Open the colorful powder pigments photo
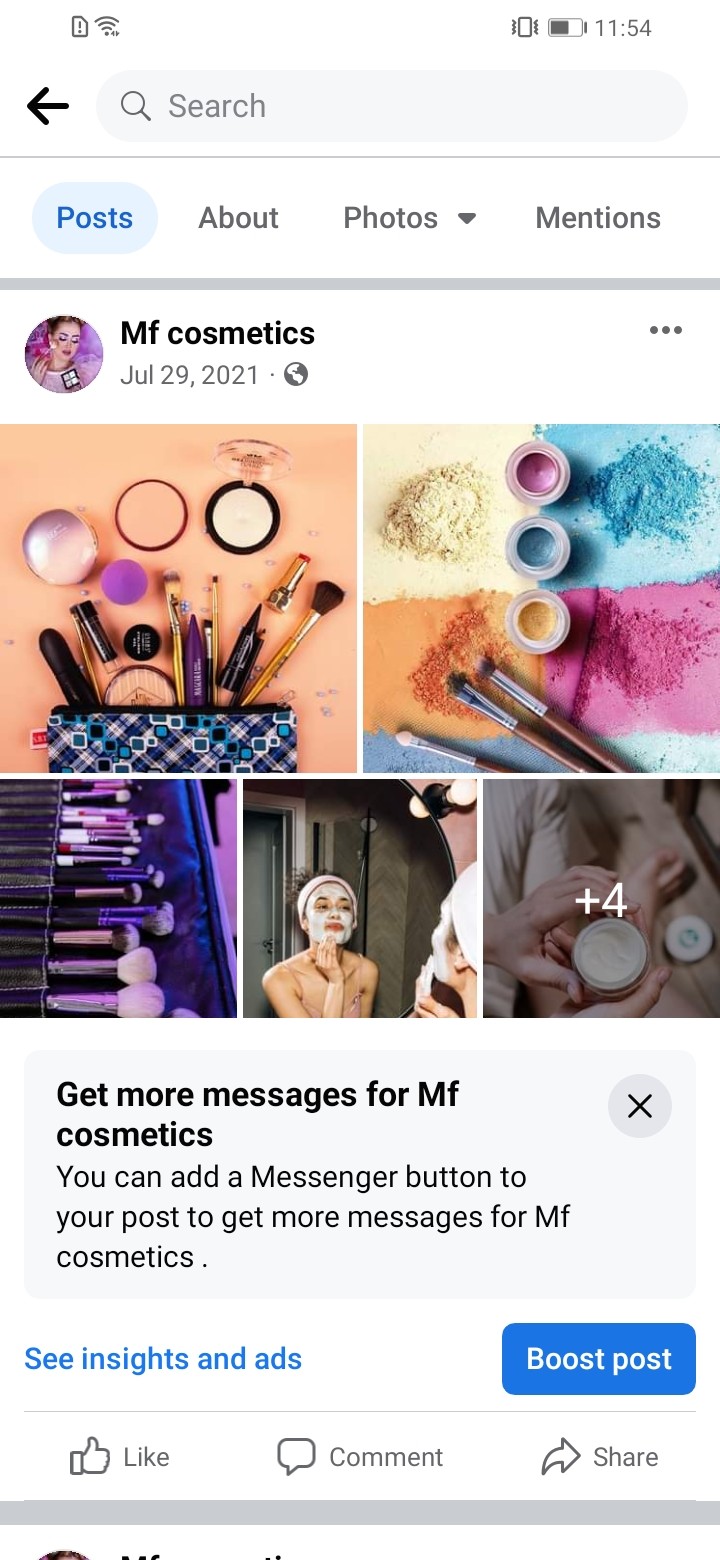 pos(541,598)
